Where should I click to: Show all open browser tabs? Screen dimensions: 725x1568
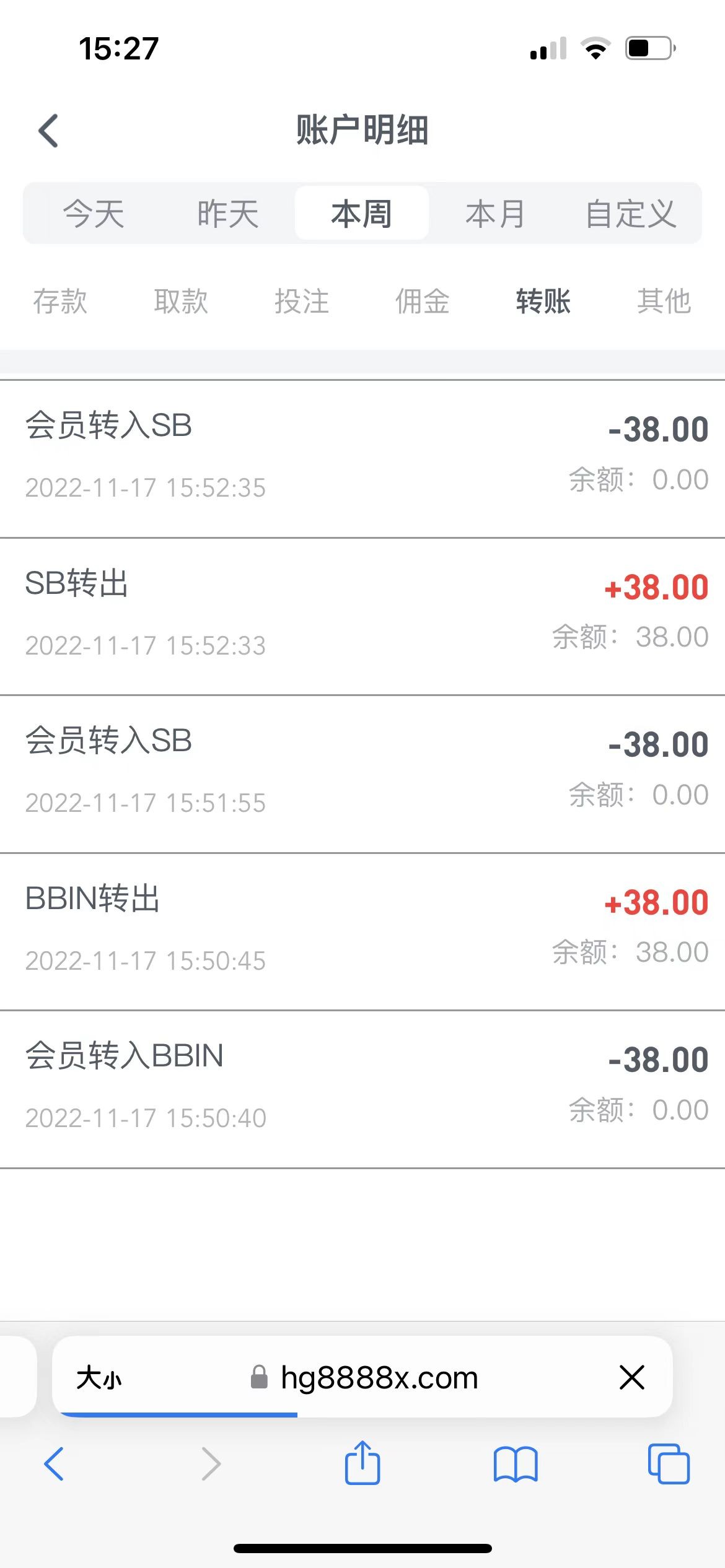[x=669, y=1464]
